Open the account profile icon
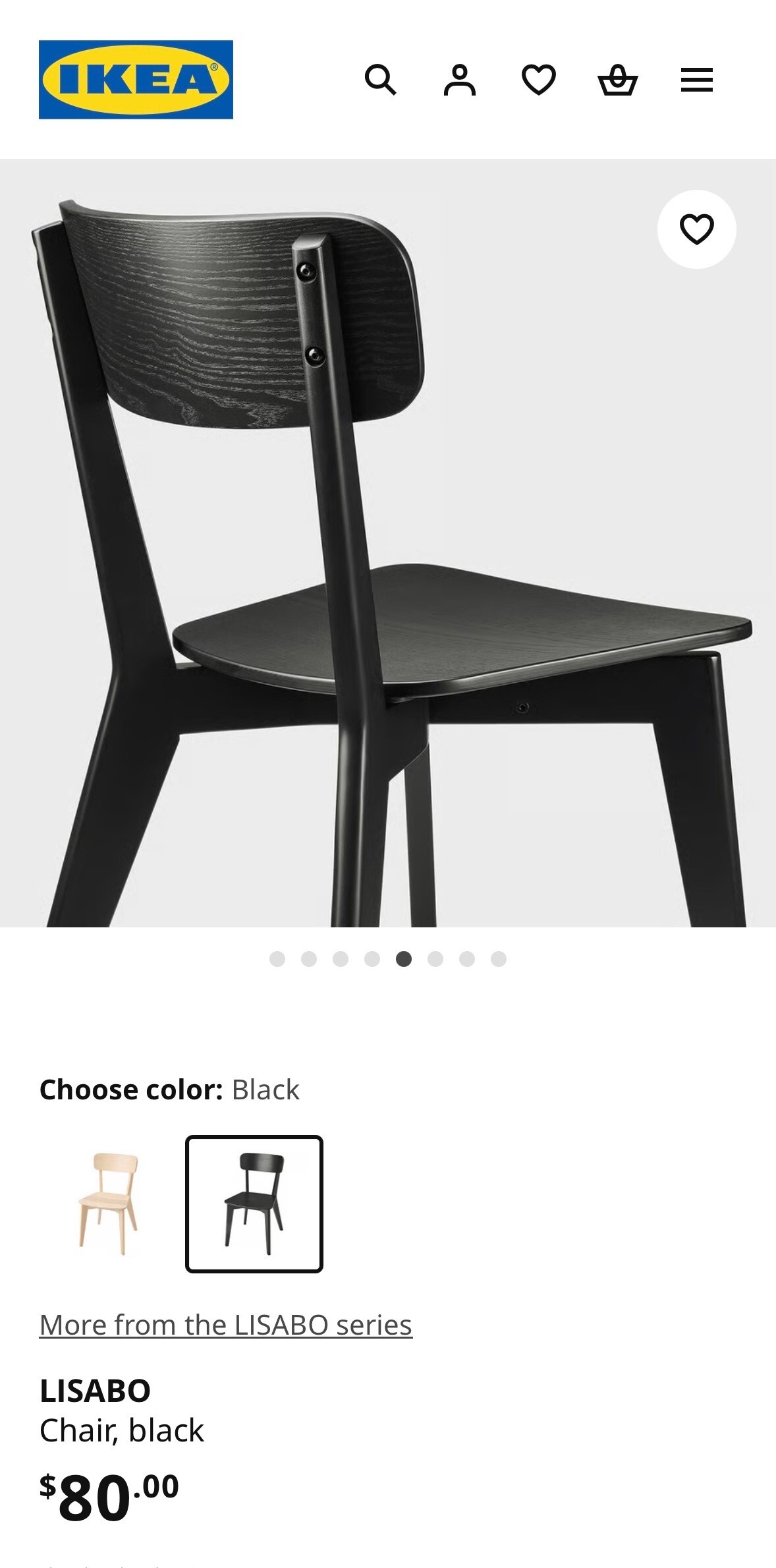 coord(459,80)
